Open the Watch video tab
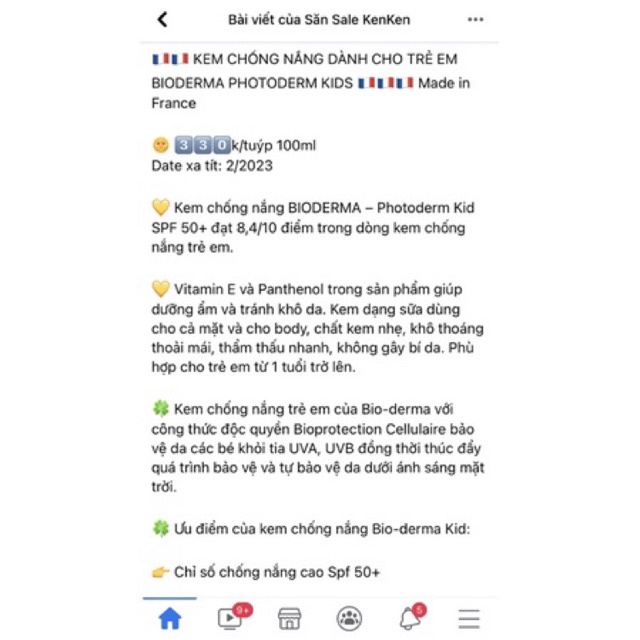Image resolution: width=640 pixels, height=640 pixels. tap(231, 617)
